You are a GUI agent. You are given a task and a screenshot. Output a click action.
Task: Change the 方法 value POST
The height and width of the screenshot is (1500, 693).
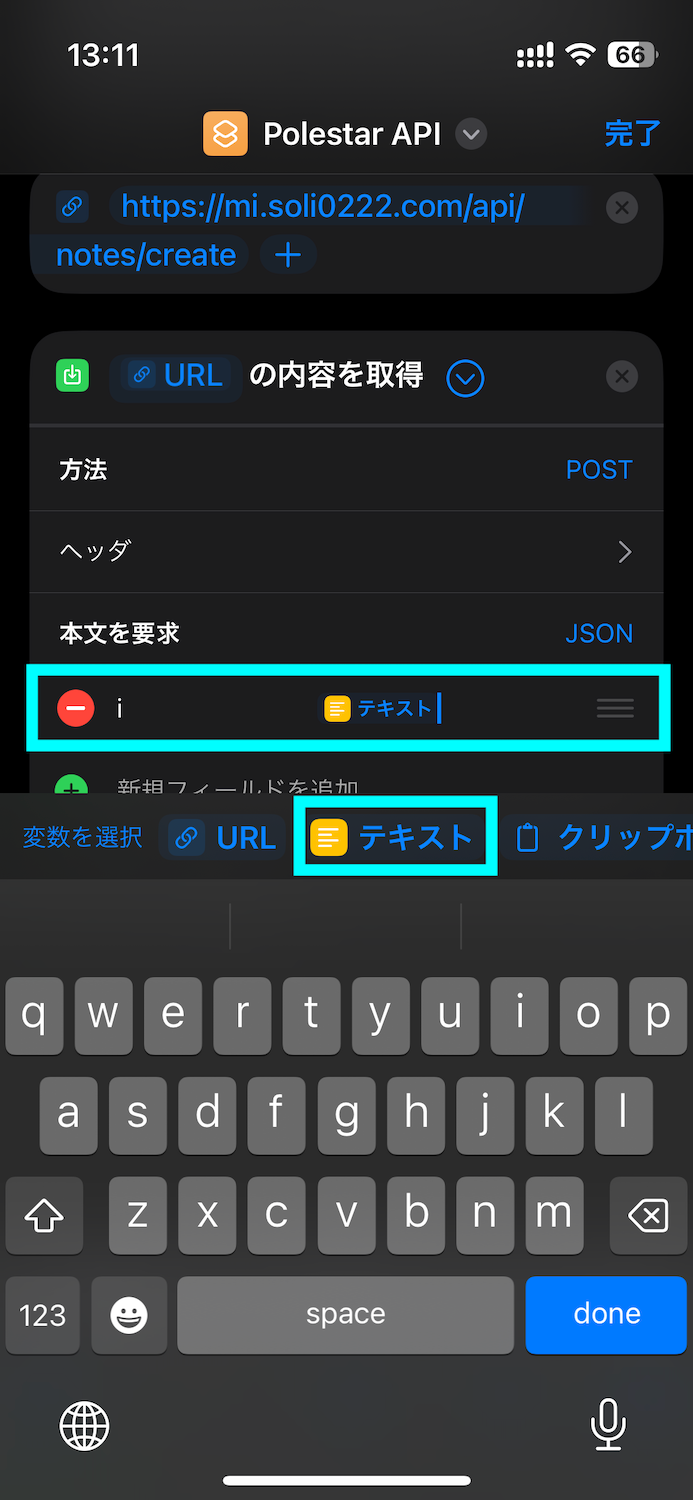pyautogui.click(x=598, y=470)
